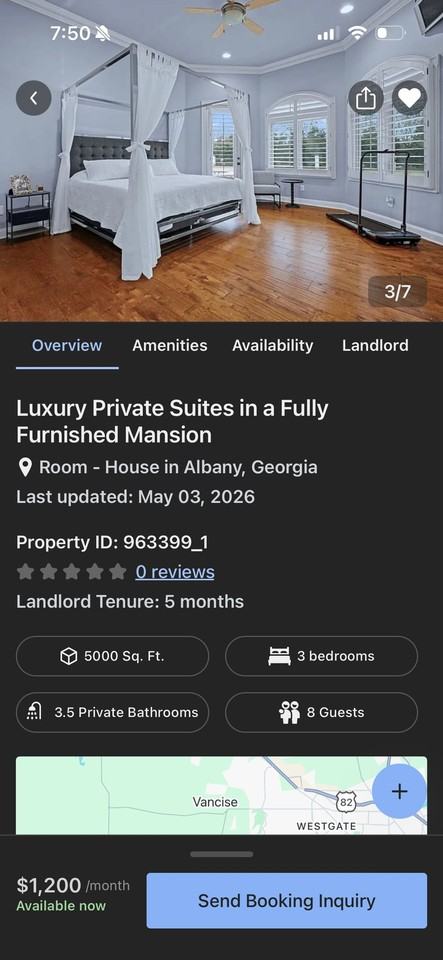443x960 pixels.
Task: View the Landlord tab
Action: click(375, 345)
